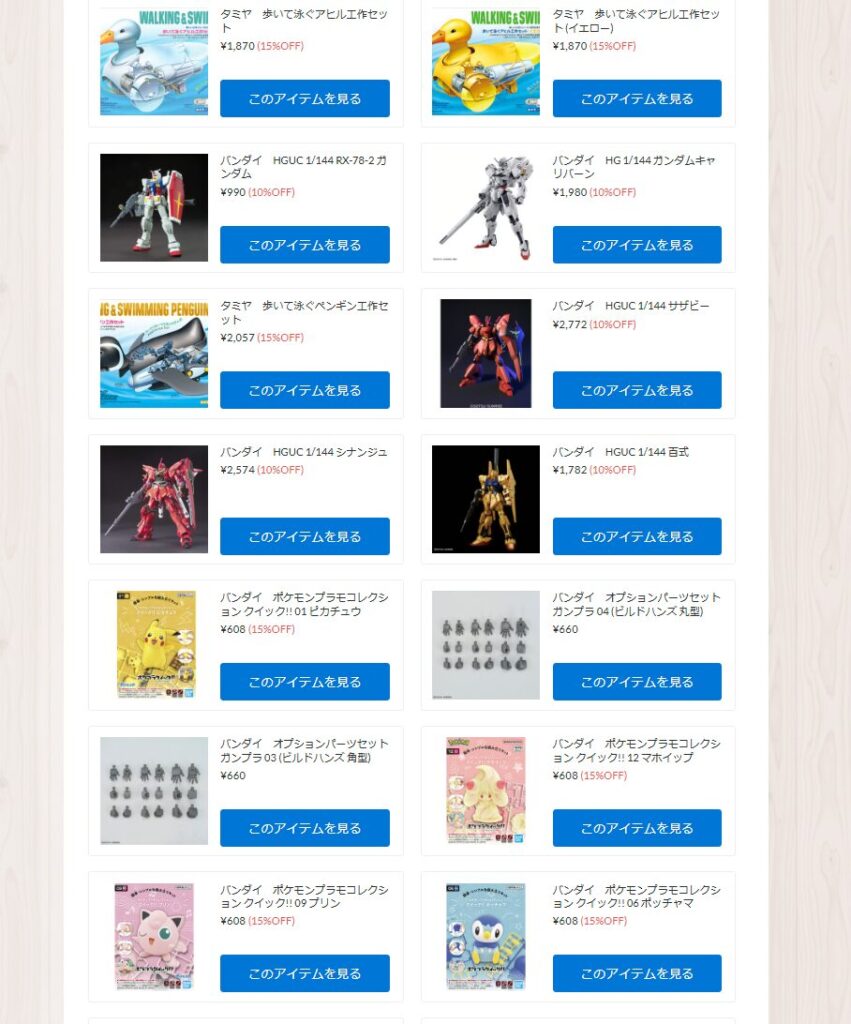Open view-item button for HGUC シナンジュ
The width and height of the screenshot is (851, 1024).
point(304,537)
